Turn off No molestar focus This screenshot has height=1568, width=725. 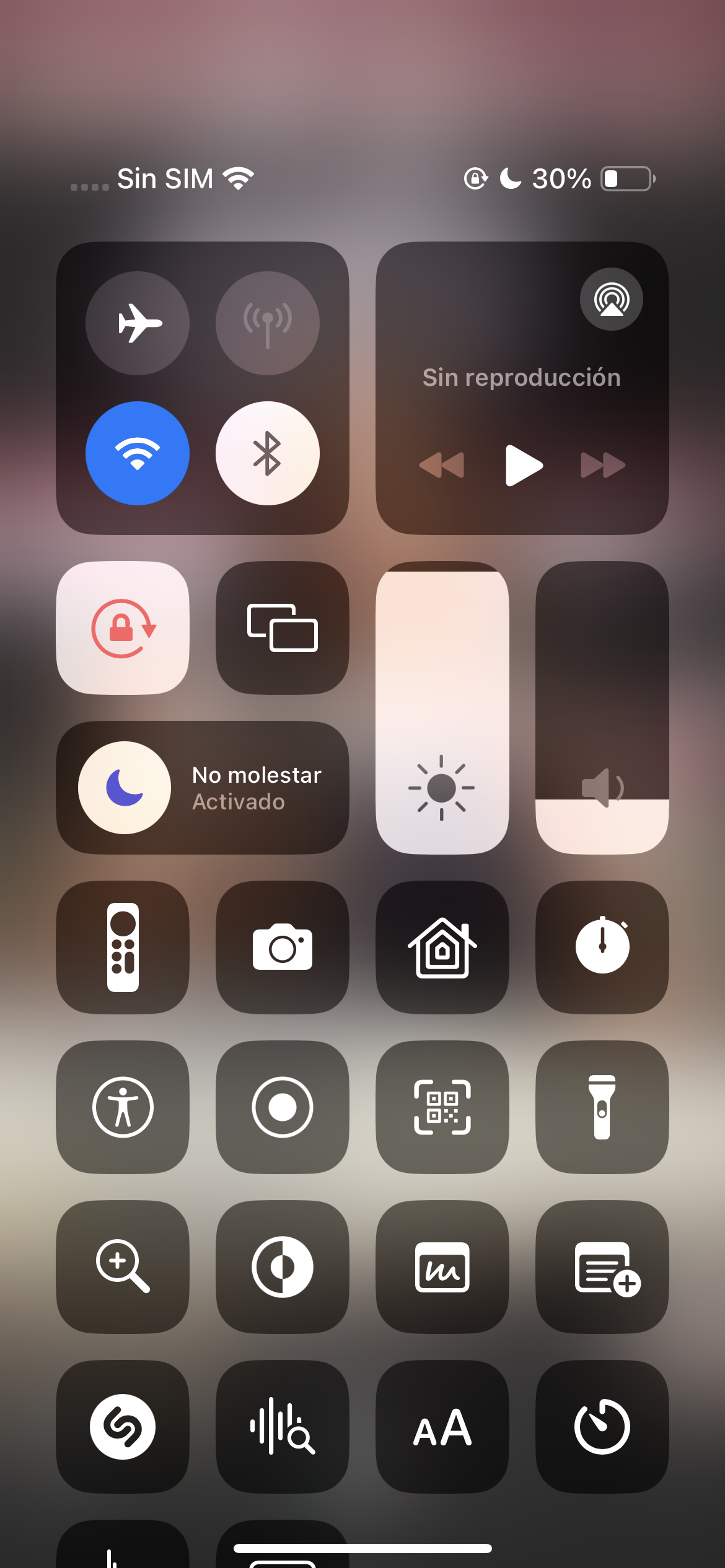(x=125, y=788)
